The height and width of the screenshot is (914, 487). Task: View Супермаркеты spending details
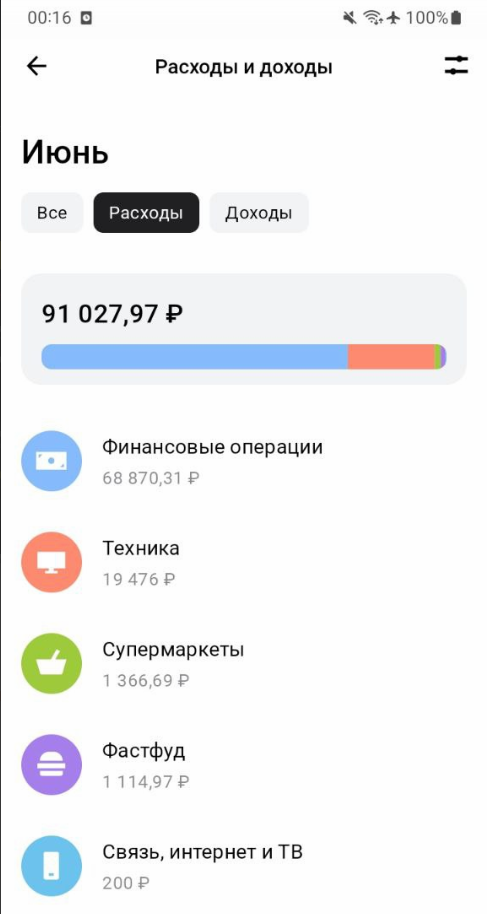point(244,664)
